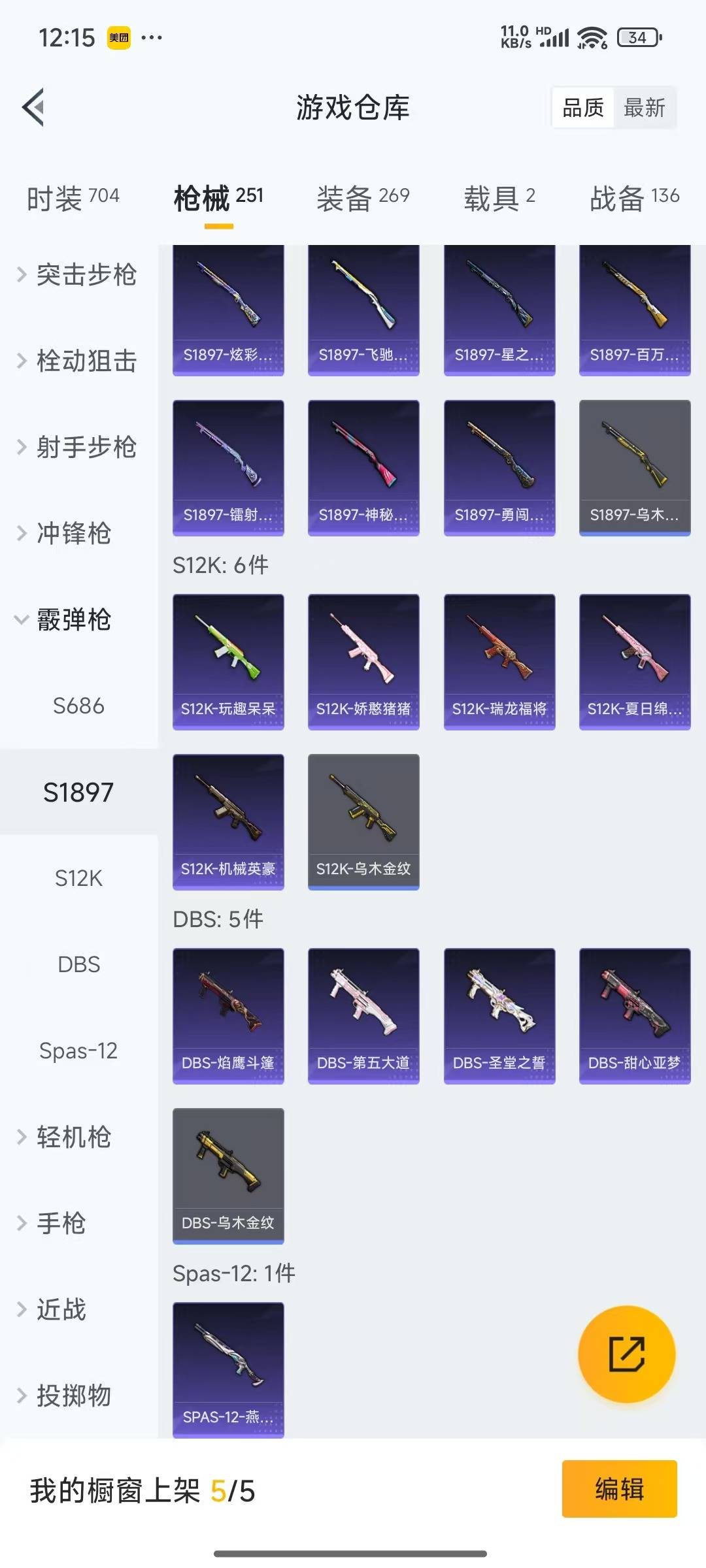Image resolution: width=706 pixels, height=1568 pixels.
Task: Open the S12K-玩趣呆呆 skin
Action: pyautogui.click(x=228, y=661)
